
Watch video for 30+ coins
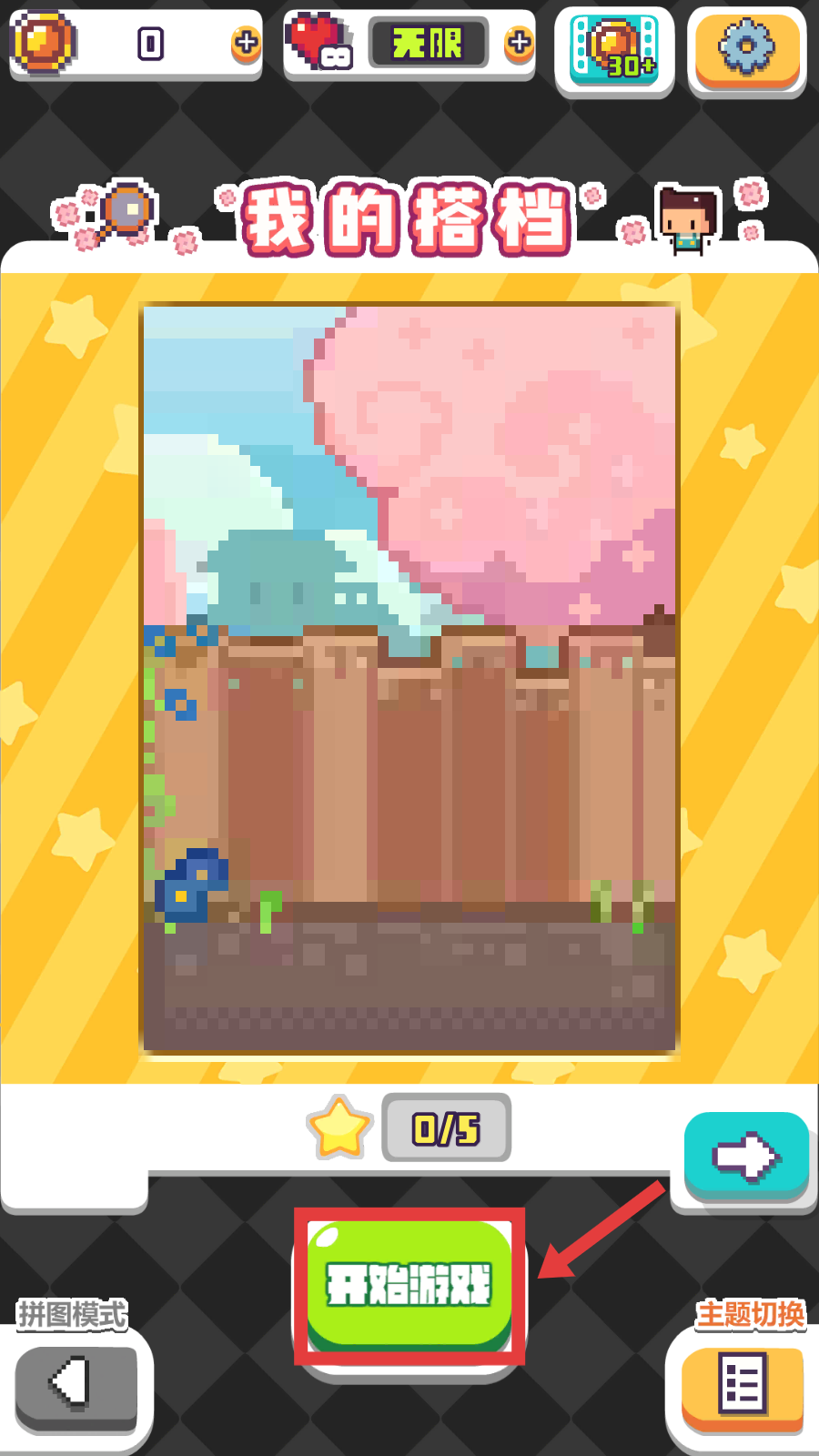pos(614,48)
